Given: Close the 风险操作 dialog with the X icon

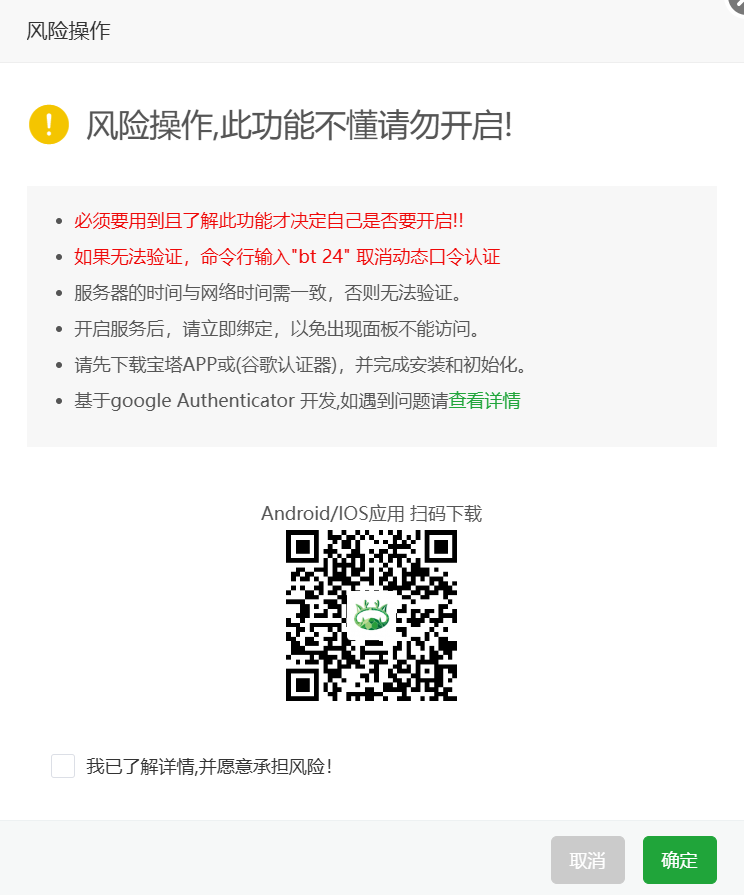Looking at the screenshot, I should 740,5.
